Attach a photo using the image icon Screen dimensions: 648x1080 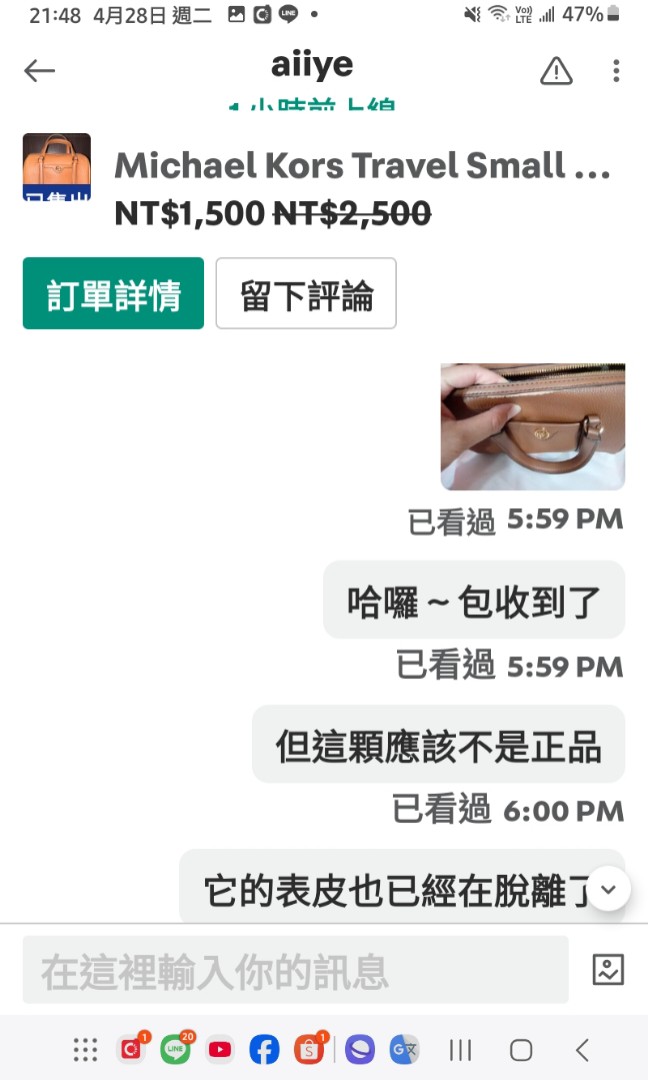pos(608,970)
